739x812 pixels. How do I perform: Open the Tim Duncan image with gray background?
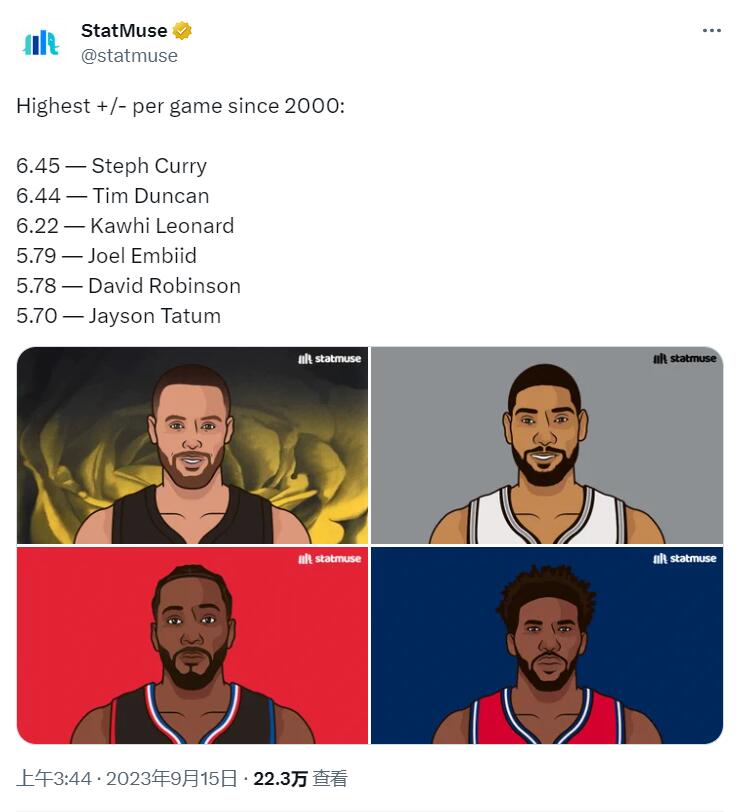point(546,445)
